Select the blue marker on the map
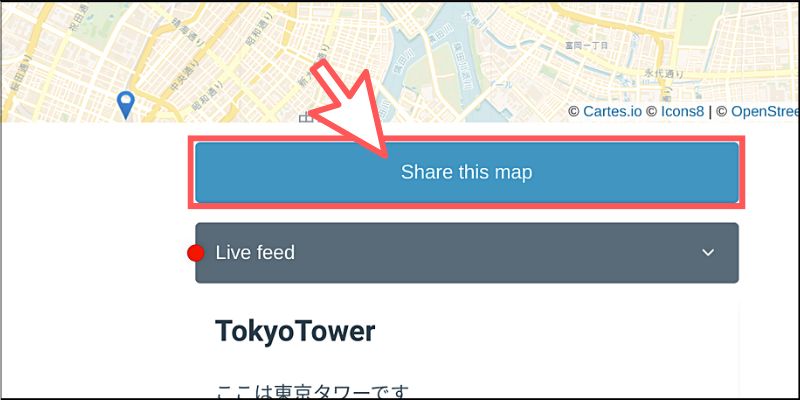This screenshot has width=800, height=400. point(126,105)
